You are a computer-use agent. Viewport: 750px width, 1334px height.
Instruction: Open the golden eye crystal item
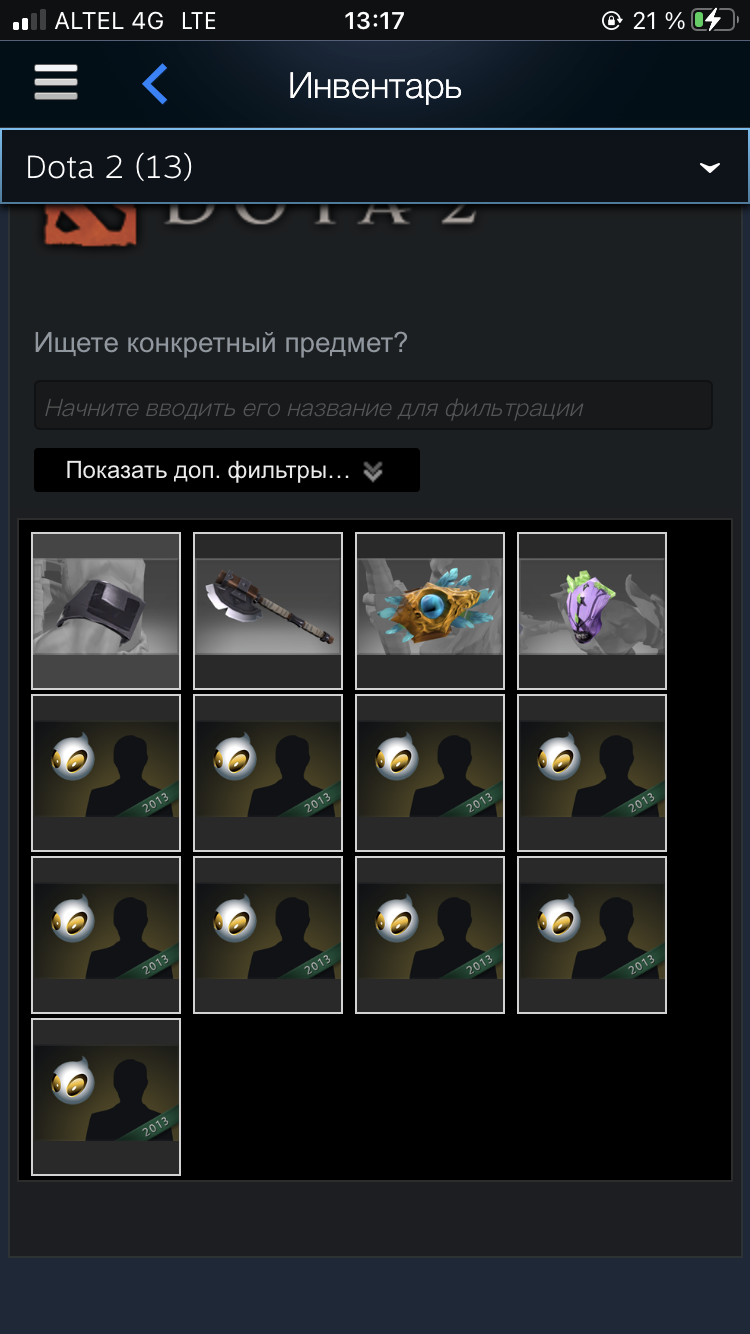430,610
